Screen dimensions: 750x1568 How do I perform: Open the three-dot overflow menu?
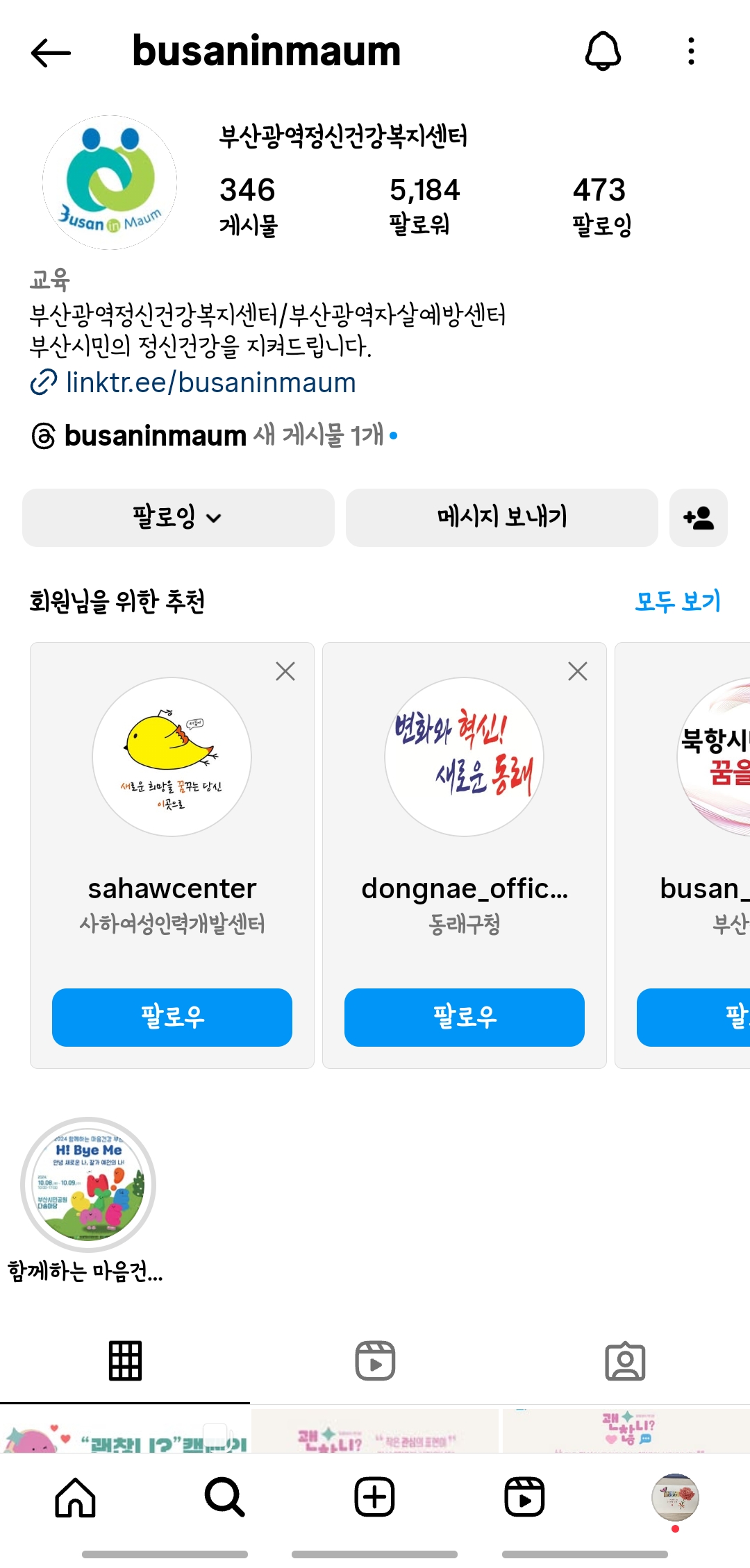690,51
